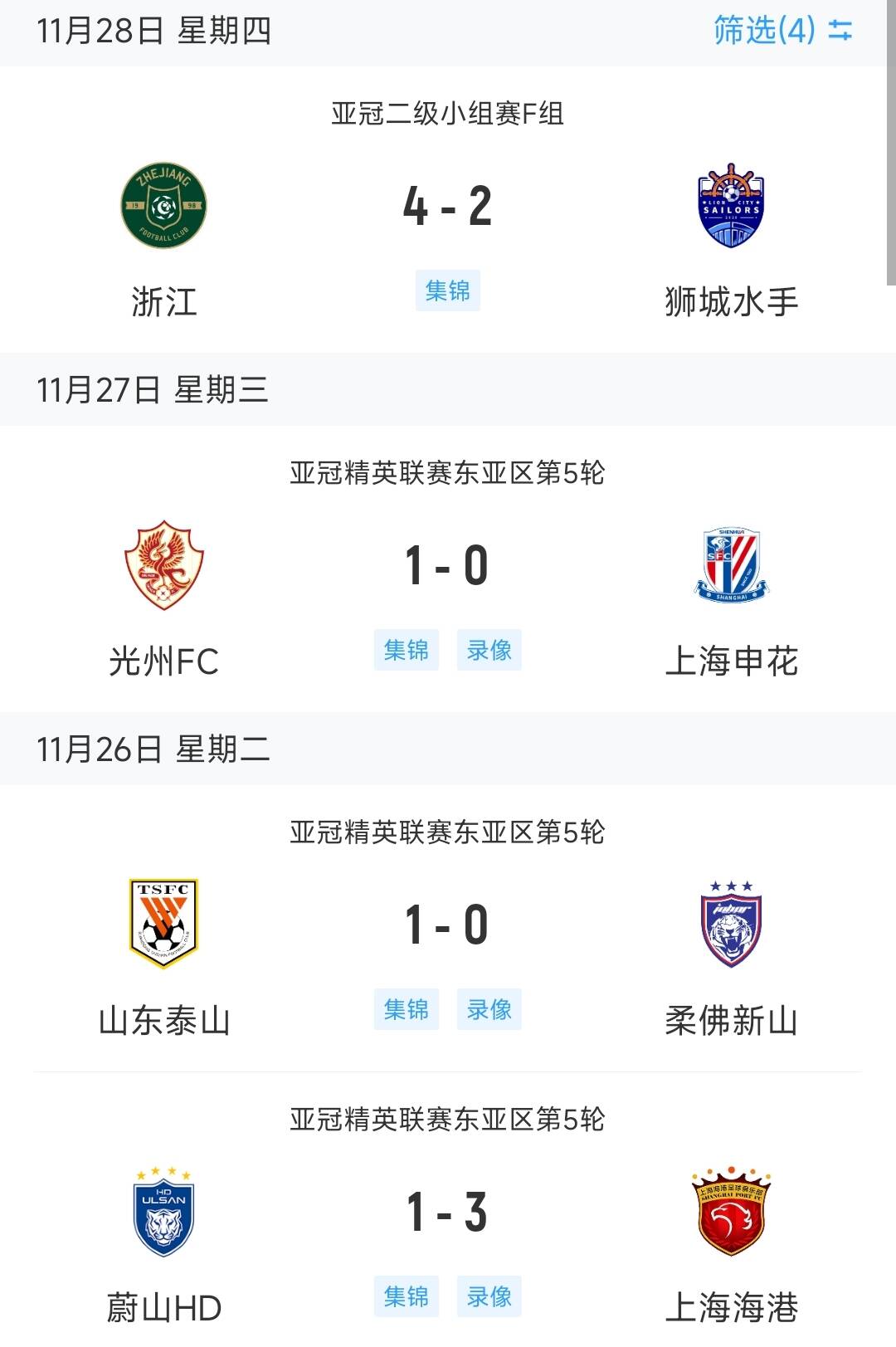Open the 光州FC 1-0 上海申花 match
This screenshot has height=1347, width=896.
pos(447,567)
